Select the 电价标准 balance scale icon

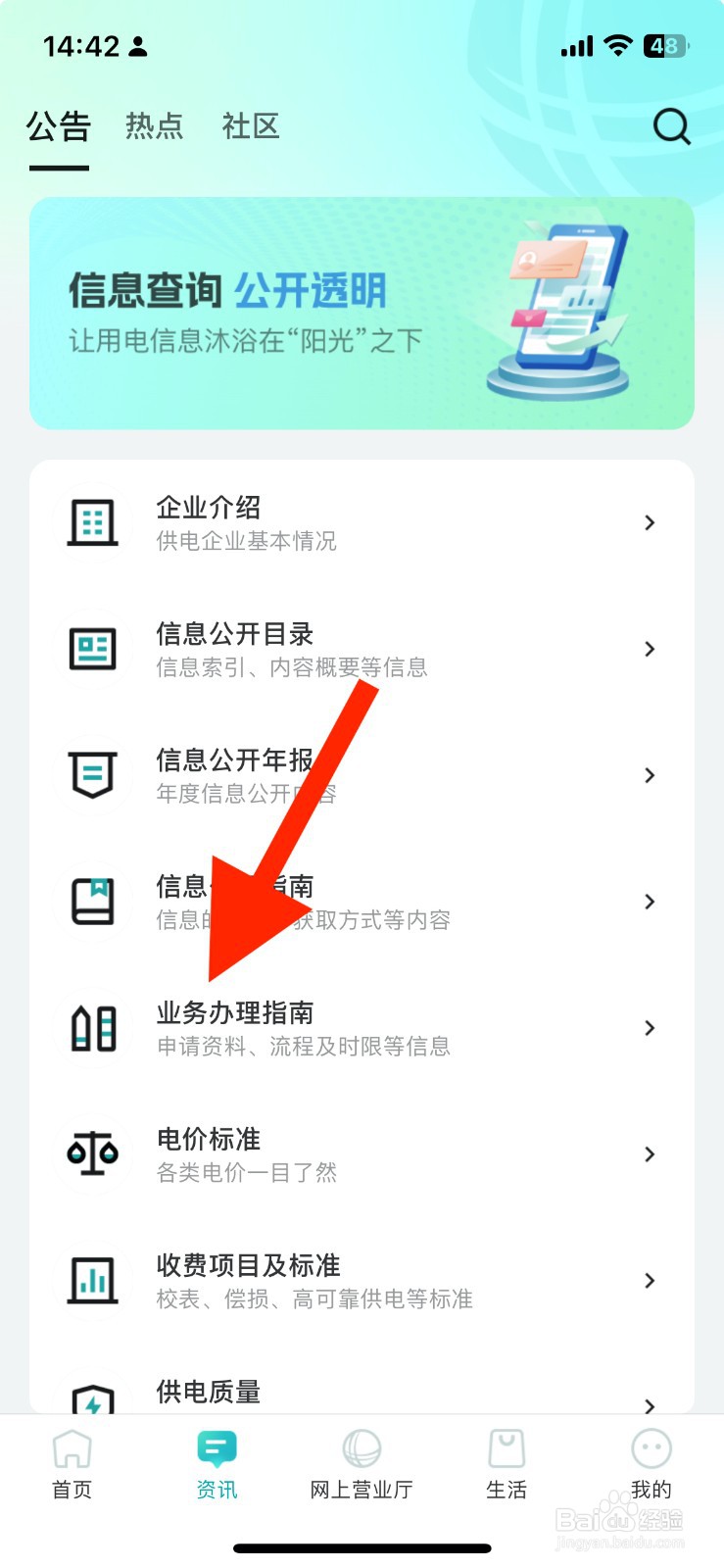[x=93, y=1153]
